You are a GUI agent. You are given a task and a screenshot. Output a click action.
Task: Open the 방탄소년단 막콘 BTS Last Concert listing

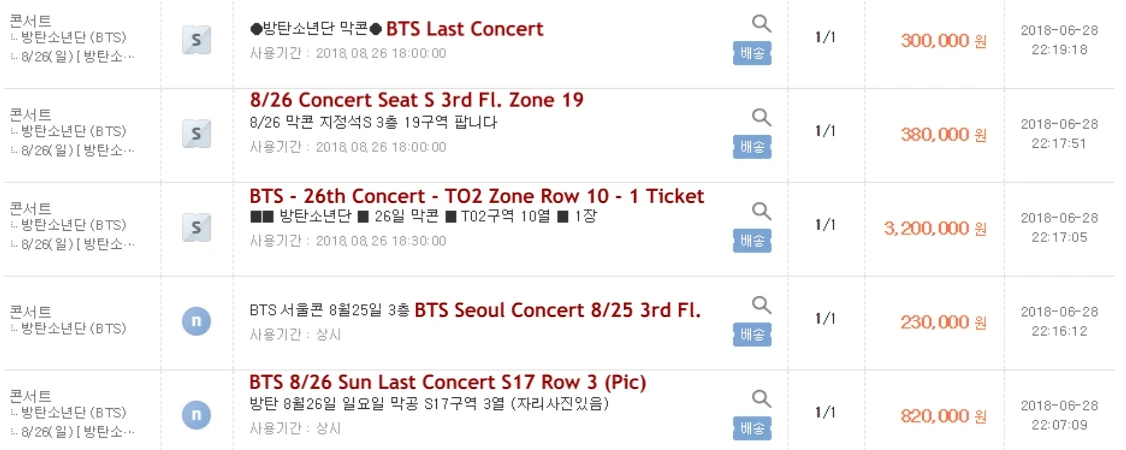coord(397,29)
